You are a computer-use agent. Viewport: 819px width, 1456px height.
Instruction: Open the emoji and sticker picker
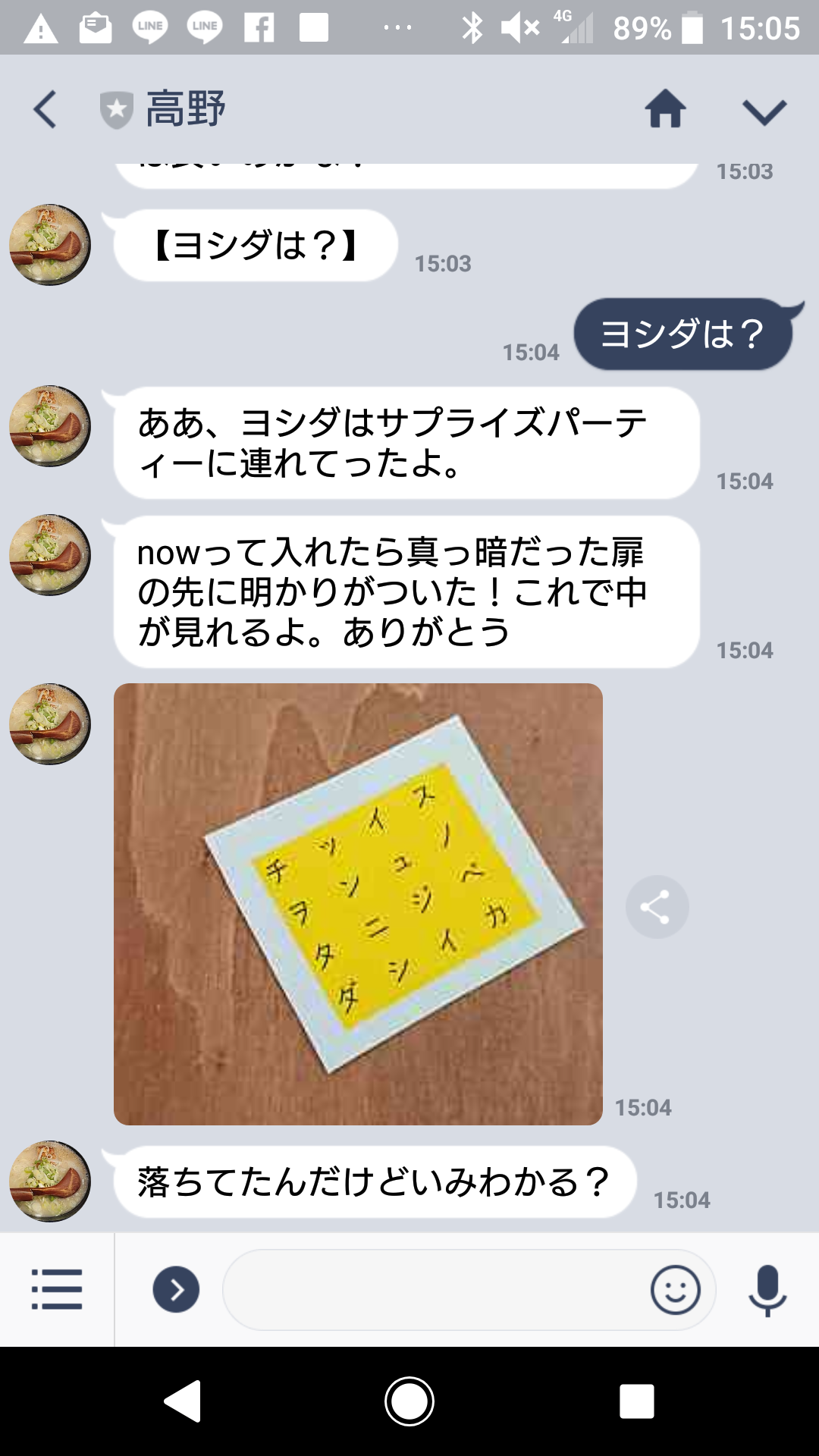click(675, 1289)
